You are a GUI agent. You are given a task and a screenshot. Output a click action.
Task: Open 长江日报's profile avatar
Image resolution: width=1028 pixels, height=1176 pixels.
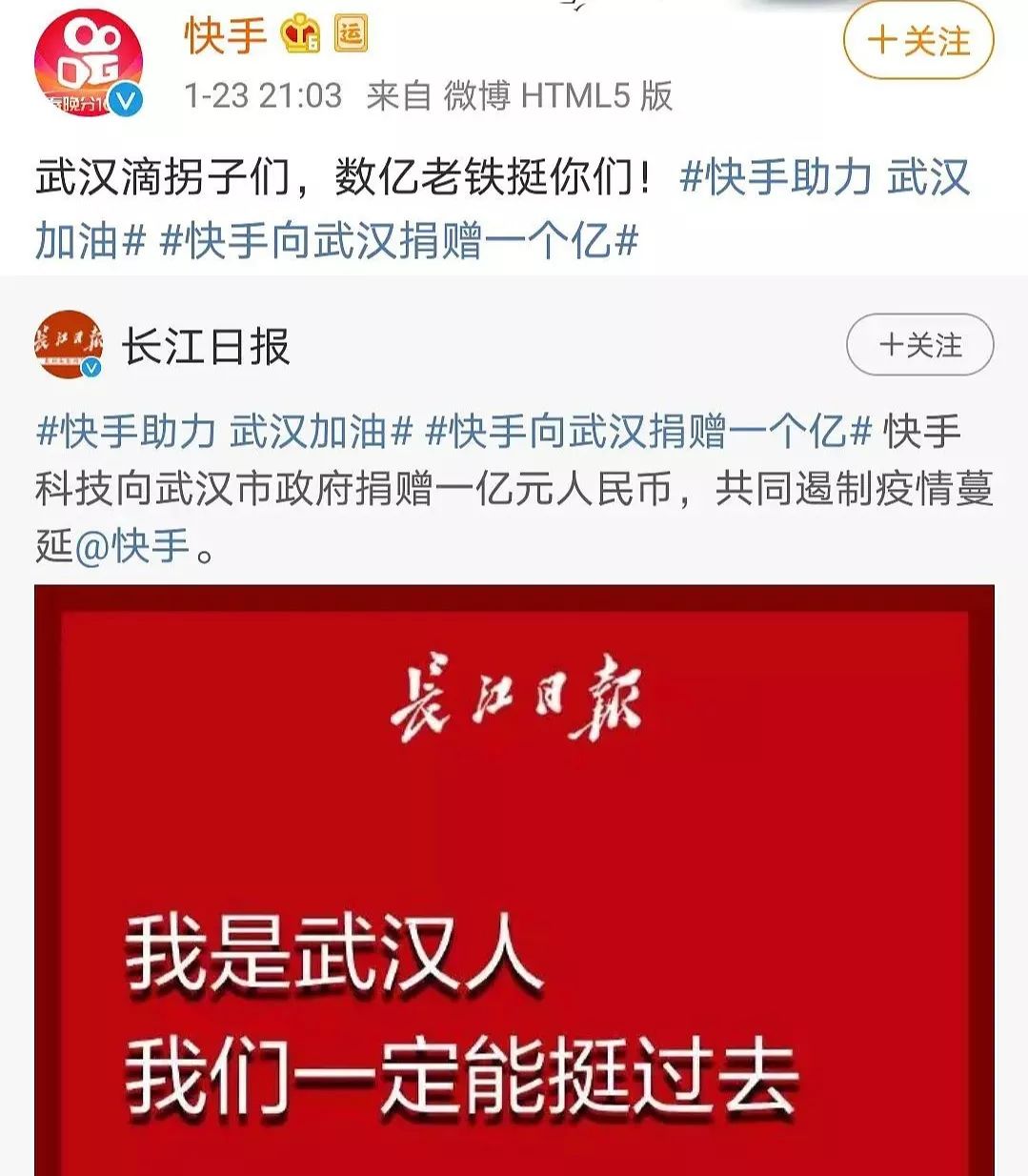(x=69, y=344)
